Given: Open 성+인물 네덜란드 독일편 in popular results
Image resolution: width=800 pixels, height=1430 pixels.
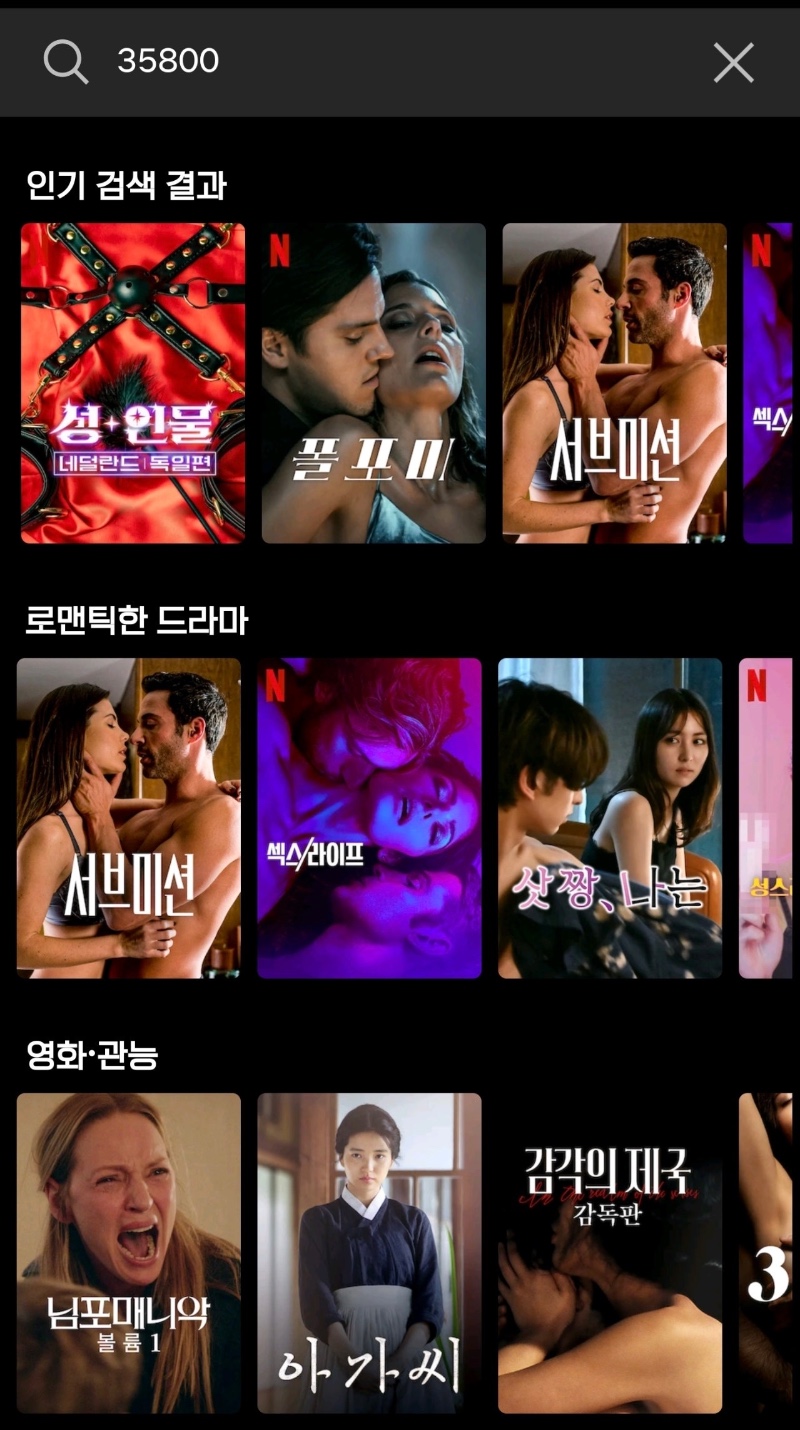Looking at the screenshot, I should point(133,383).
